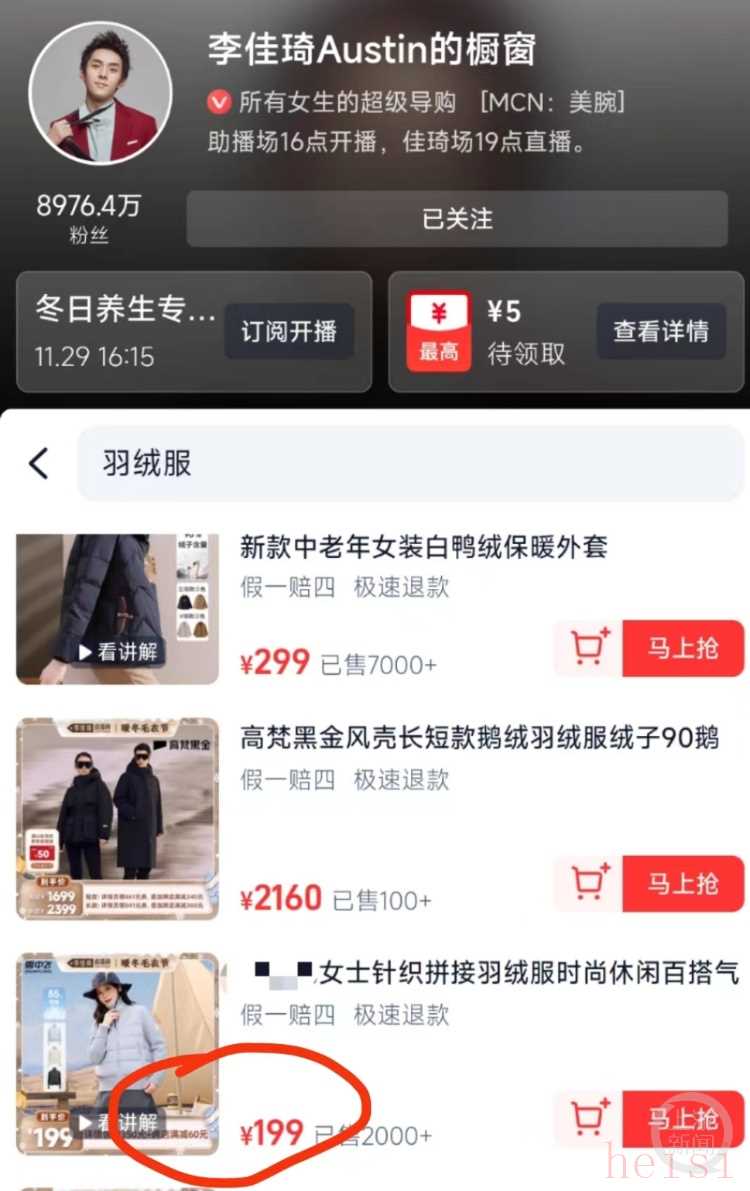Tap the 已关注 follow button
The image size is (750, 1191).
click(457, 218)
